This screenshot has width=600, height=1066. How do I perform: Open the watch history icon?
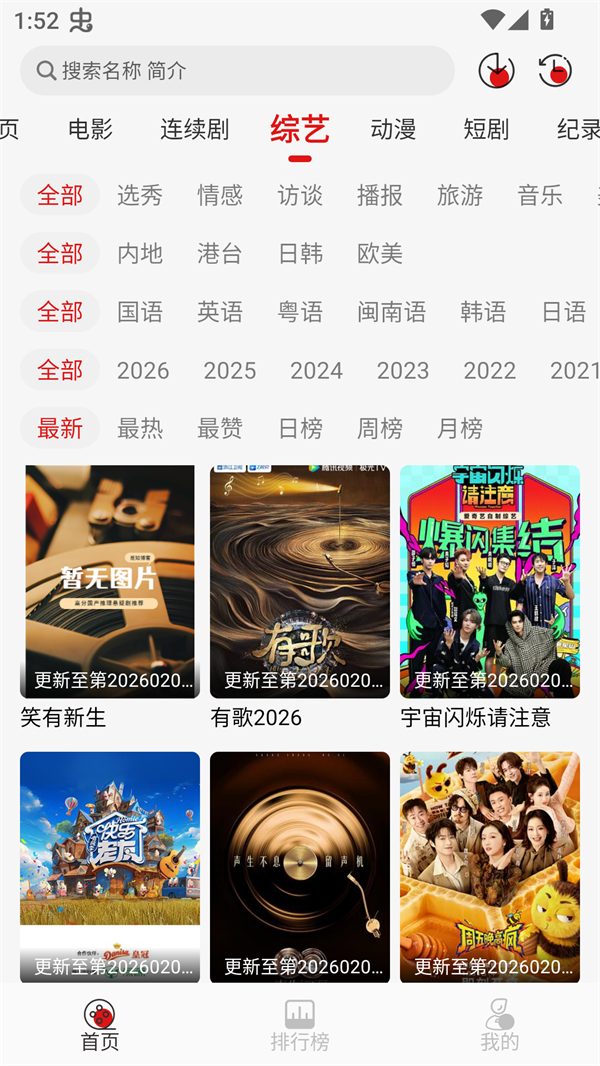554,71
